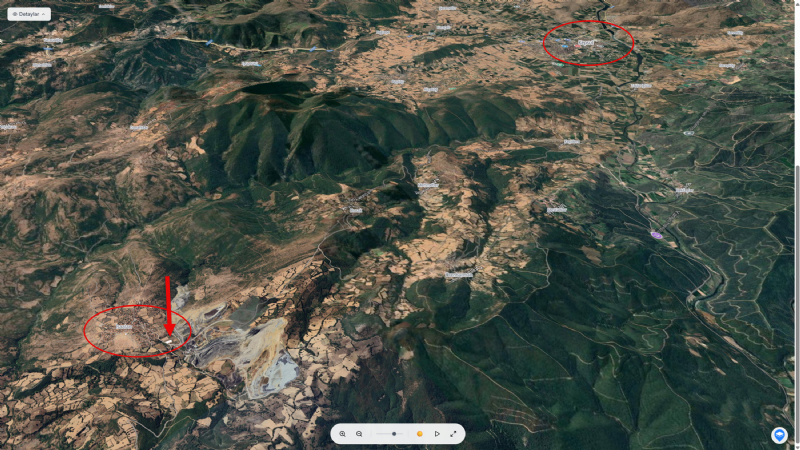Tap the zoom level slider
The height and width of the screenshot is (450, 800).
coord(394,434)
